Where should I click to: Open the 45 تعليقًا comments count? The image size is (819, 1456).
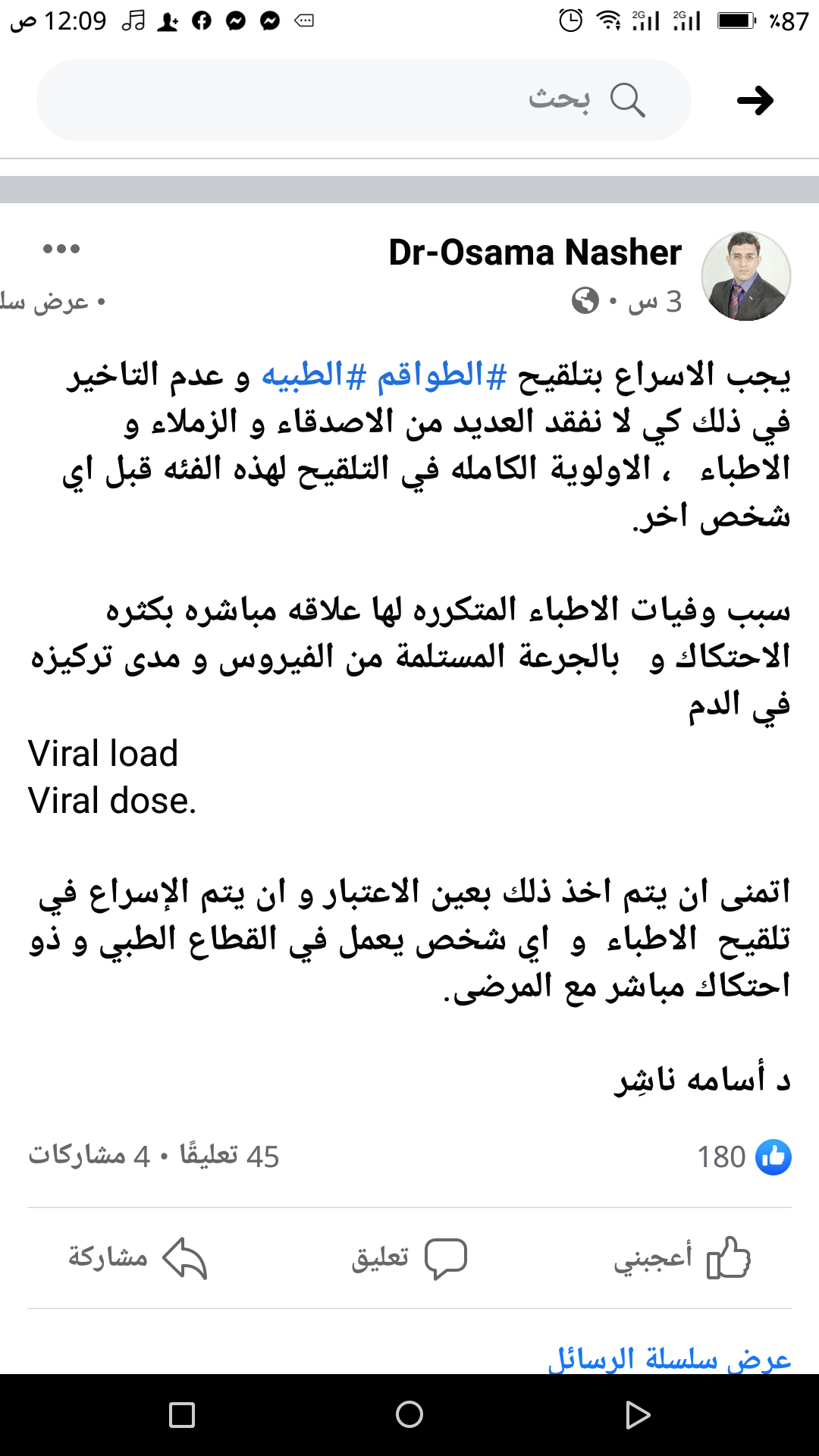click(230, 1156)
